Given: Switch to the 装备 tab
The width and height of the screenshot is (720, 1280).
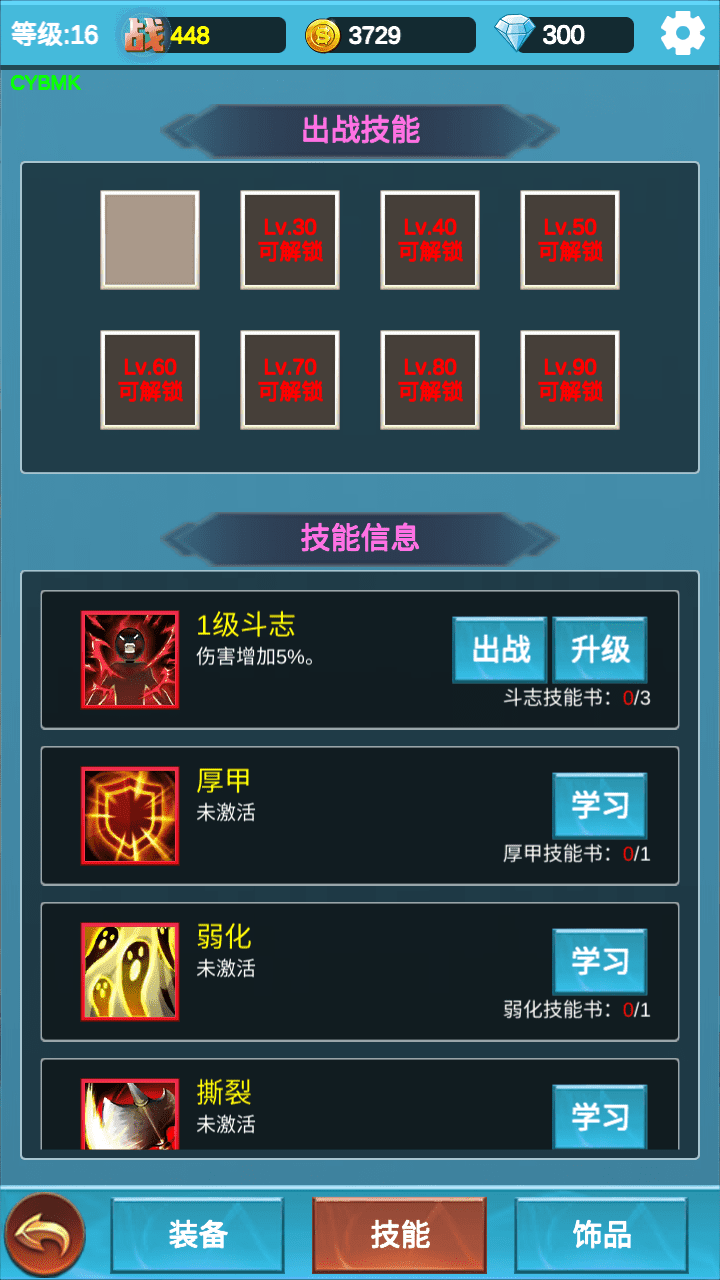Looking at the screenshot, I should 198,1235.
